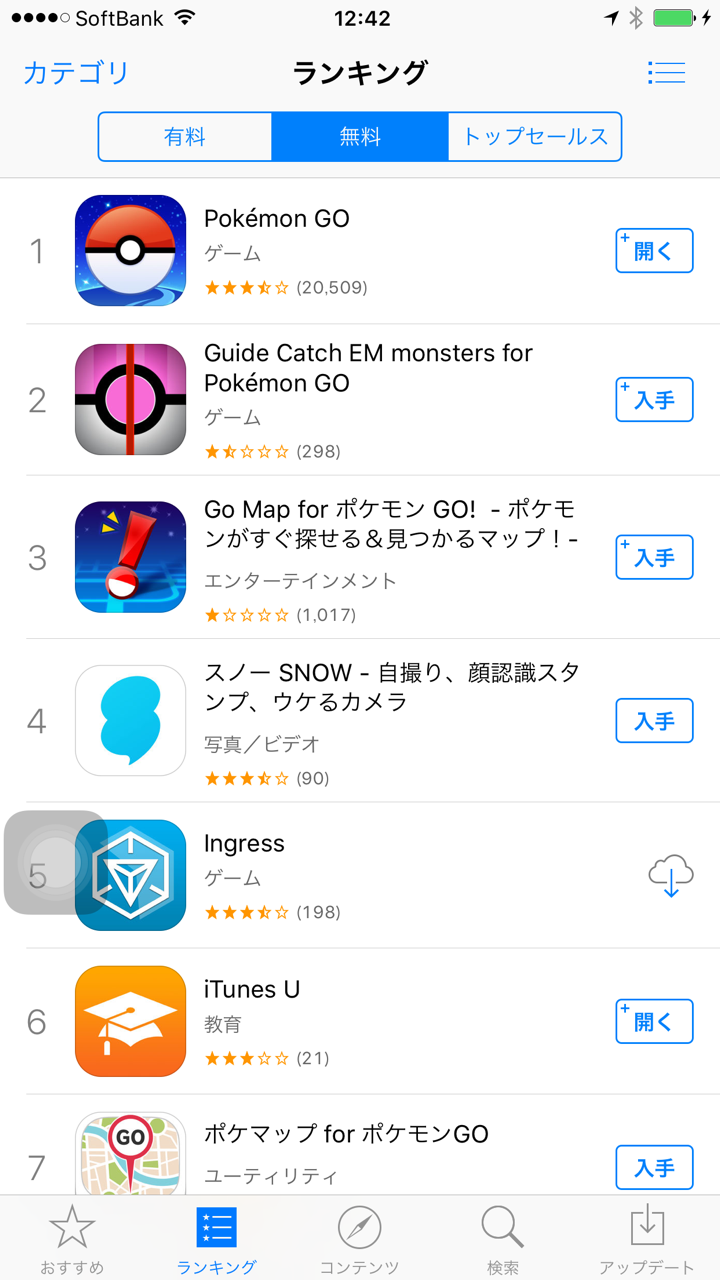Open the Ingress app listing
Image resolution: width=720 pixels, height=1280 pixels.
245,844
